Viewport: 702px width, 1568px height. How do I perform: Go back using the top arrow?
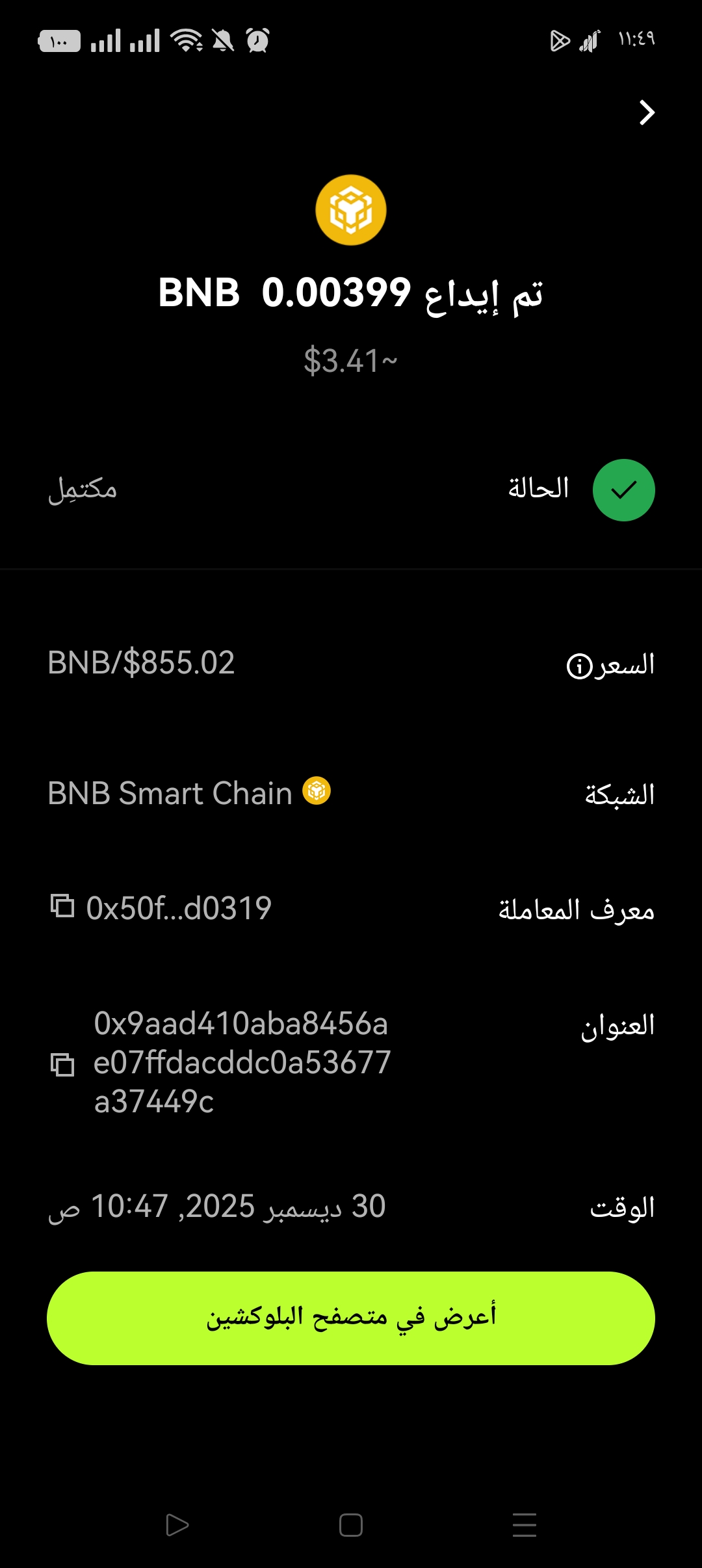(646, 113)
